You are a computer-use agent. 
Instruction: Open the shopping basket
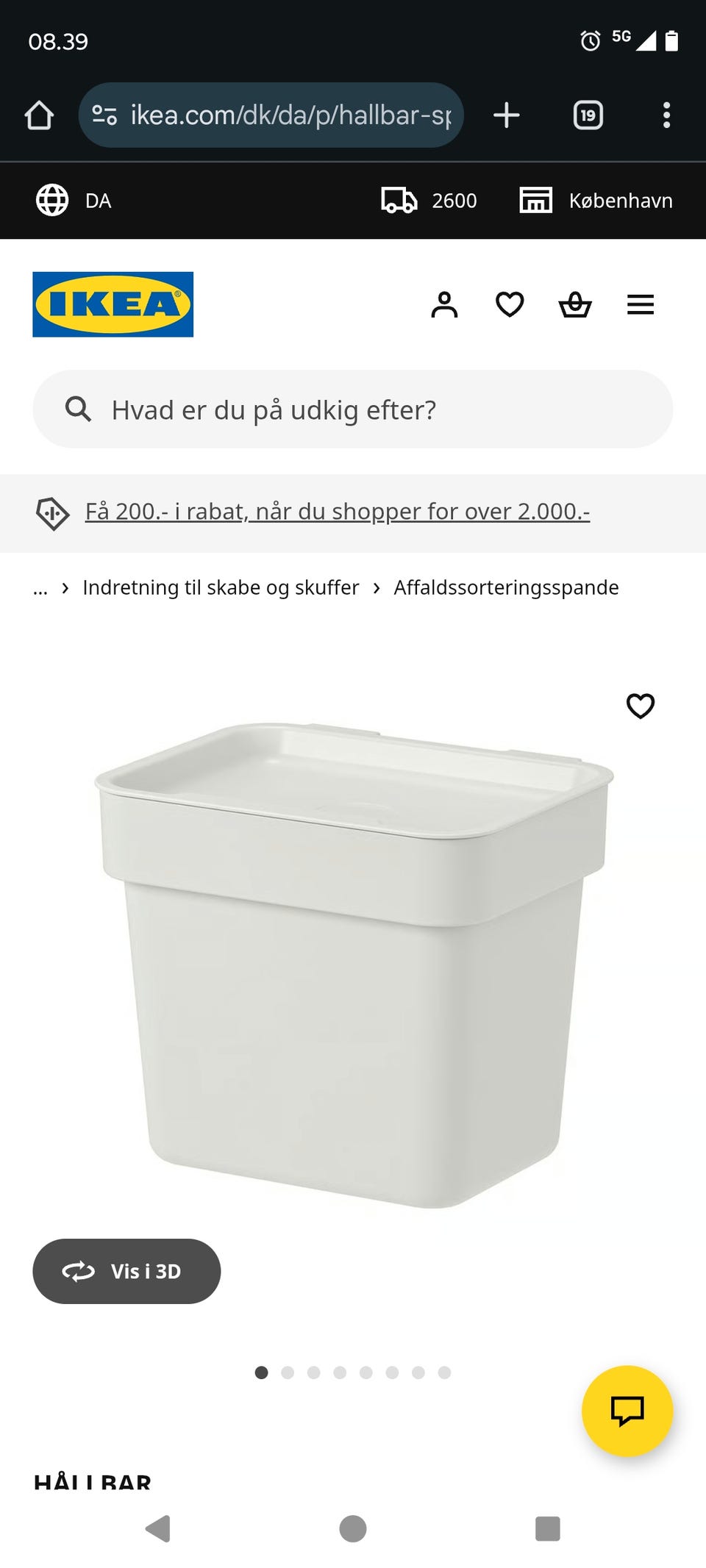576,304
